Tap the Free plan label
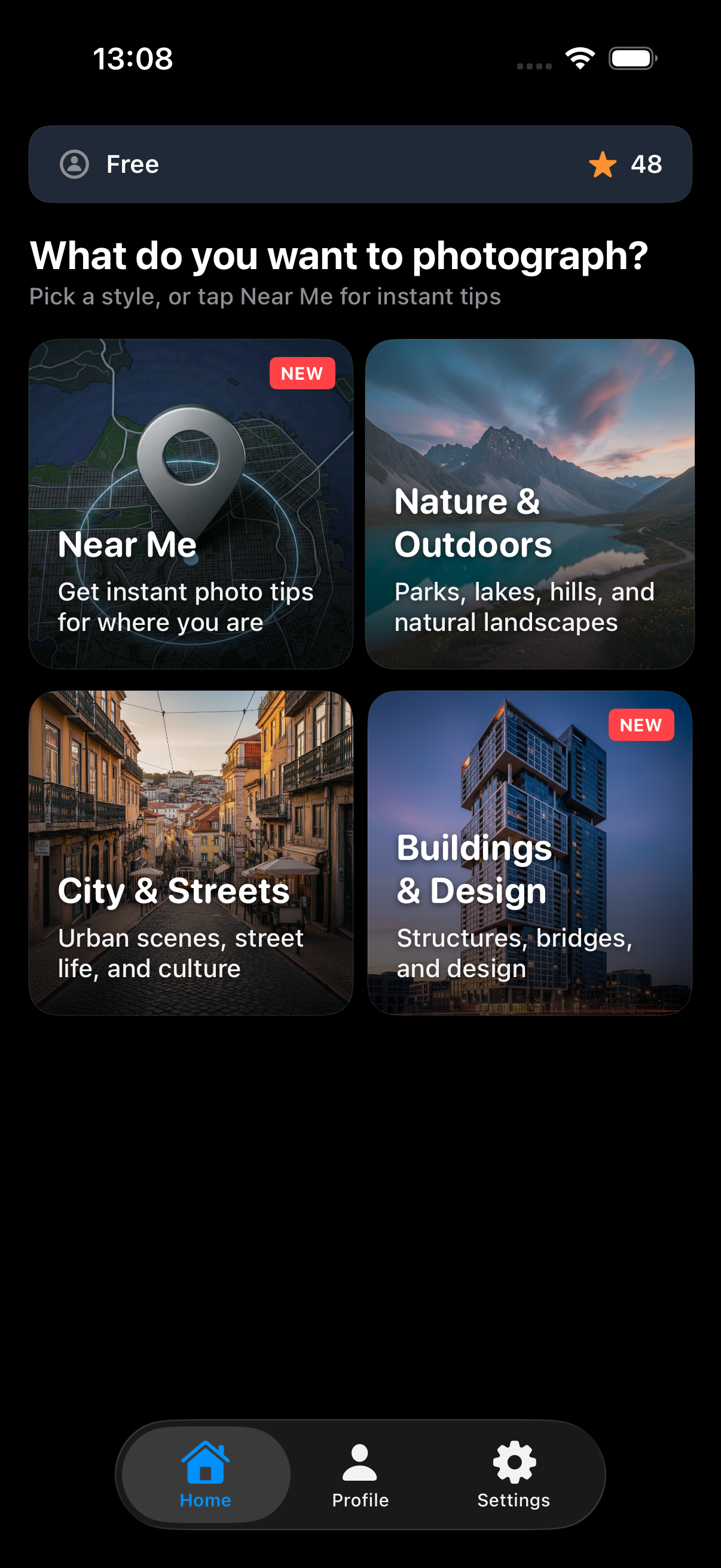This screenshot has height=1568, width=721. [132, 163]
